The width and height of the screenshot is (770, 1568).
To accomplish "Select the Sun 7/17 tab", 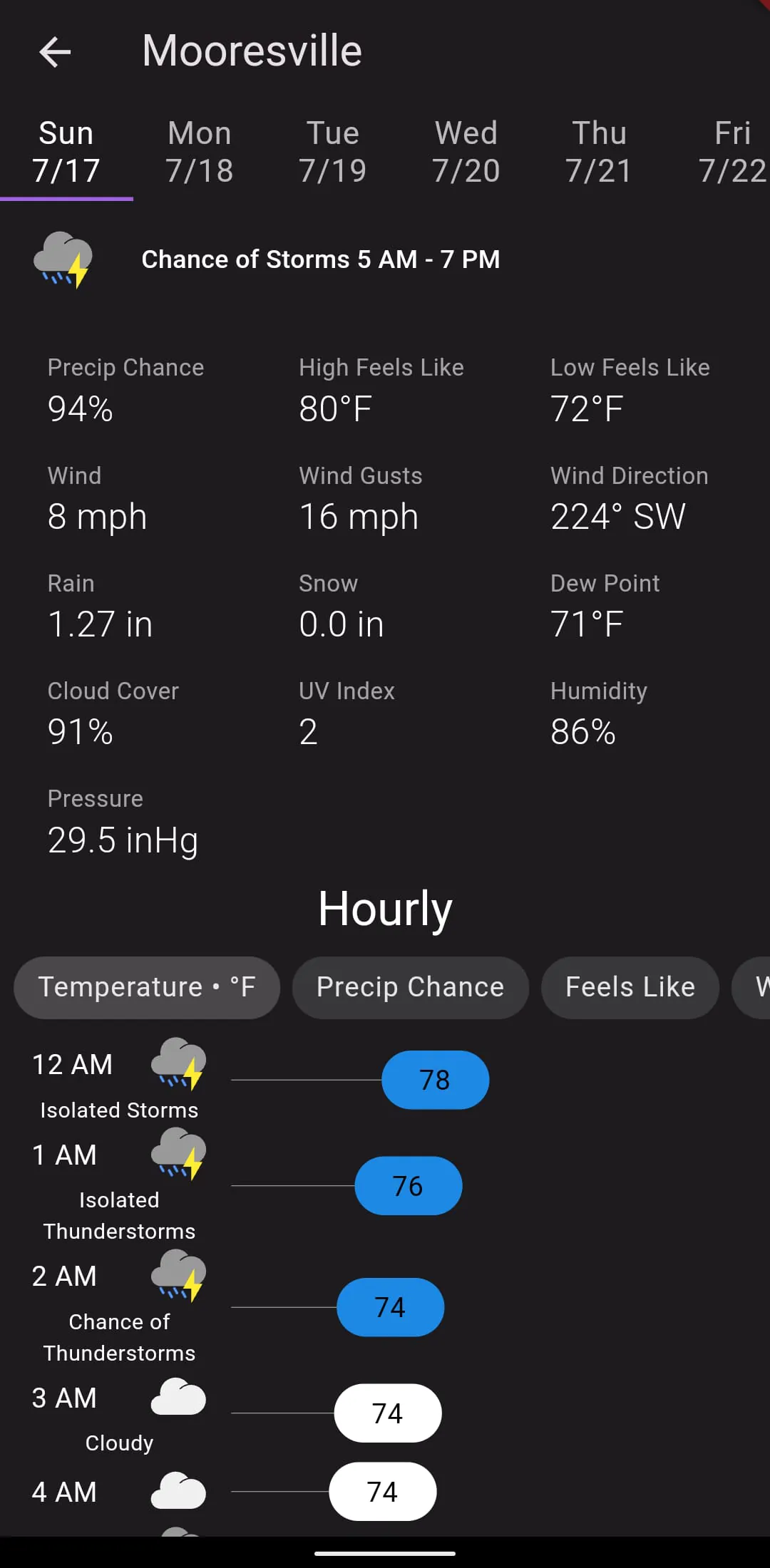I will tap(66, 152).
